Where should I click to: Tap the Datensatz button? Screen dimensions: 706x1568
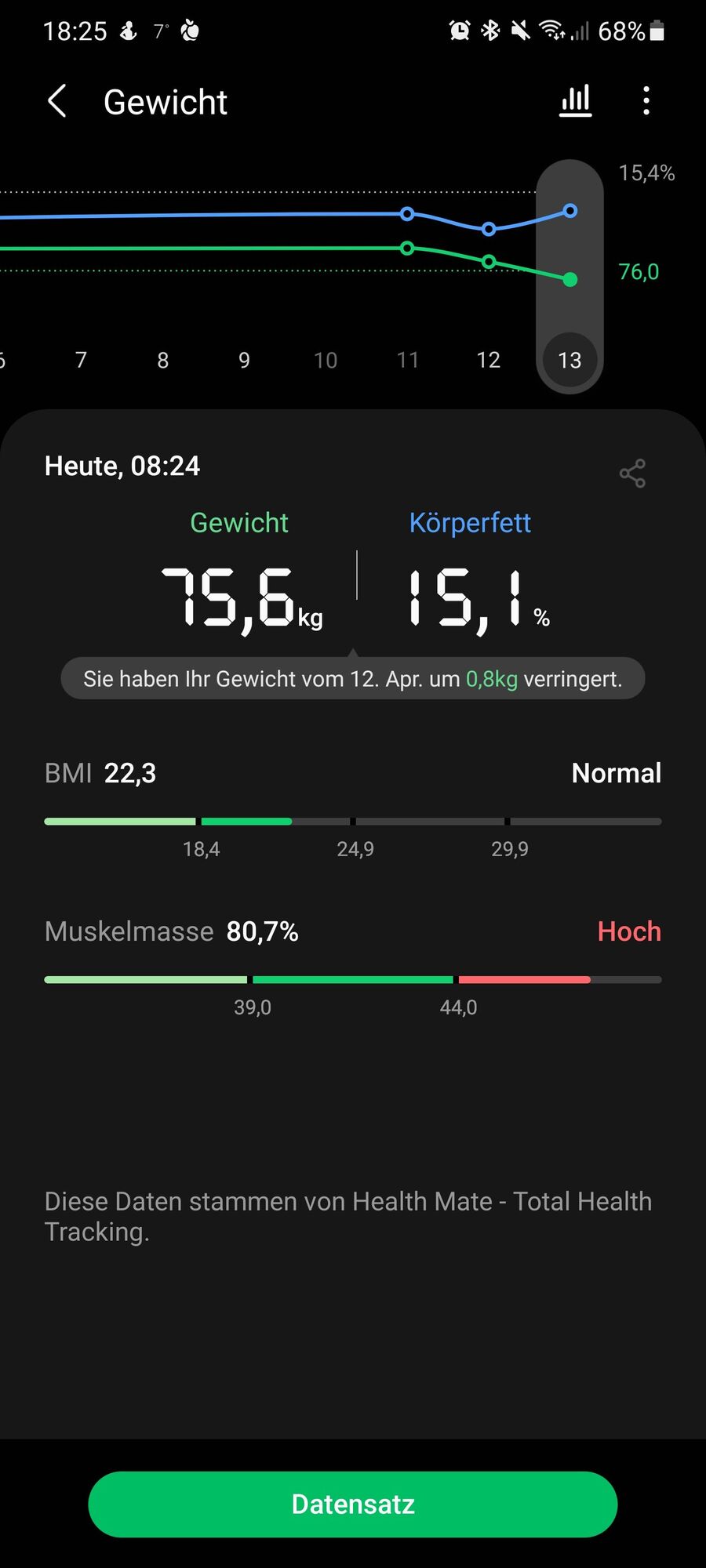click(353, 1504)
